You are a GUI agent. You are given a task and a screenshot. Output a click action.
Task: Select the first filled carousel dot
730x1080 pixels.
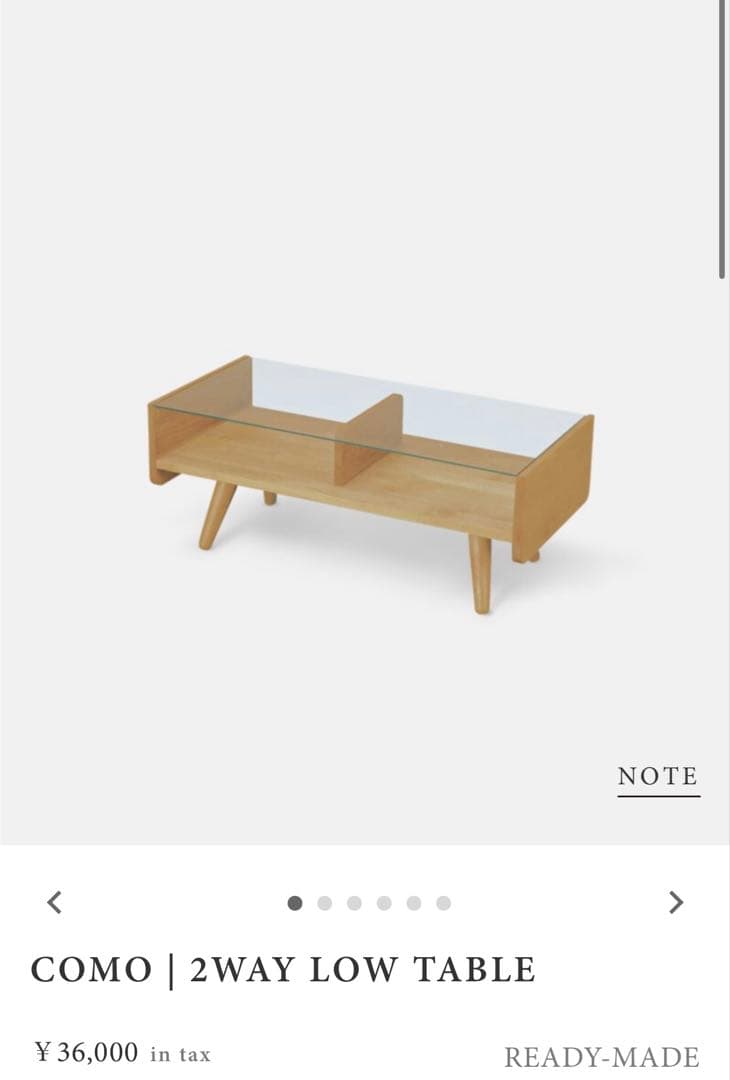click(x=293, y=901)
